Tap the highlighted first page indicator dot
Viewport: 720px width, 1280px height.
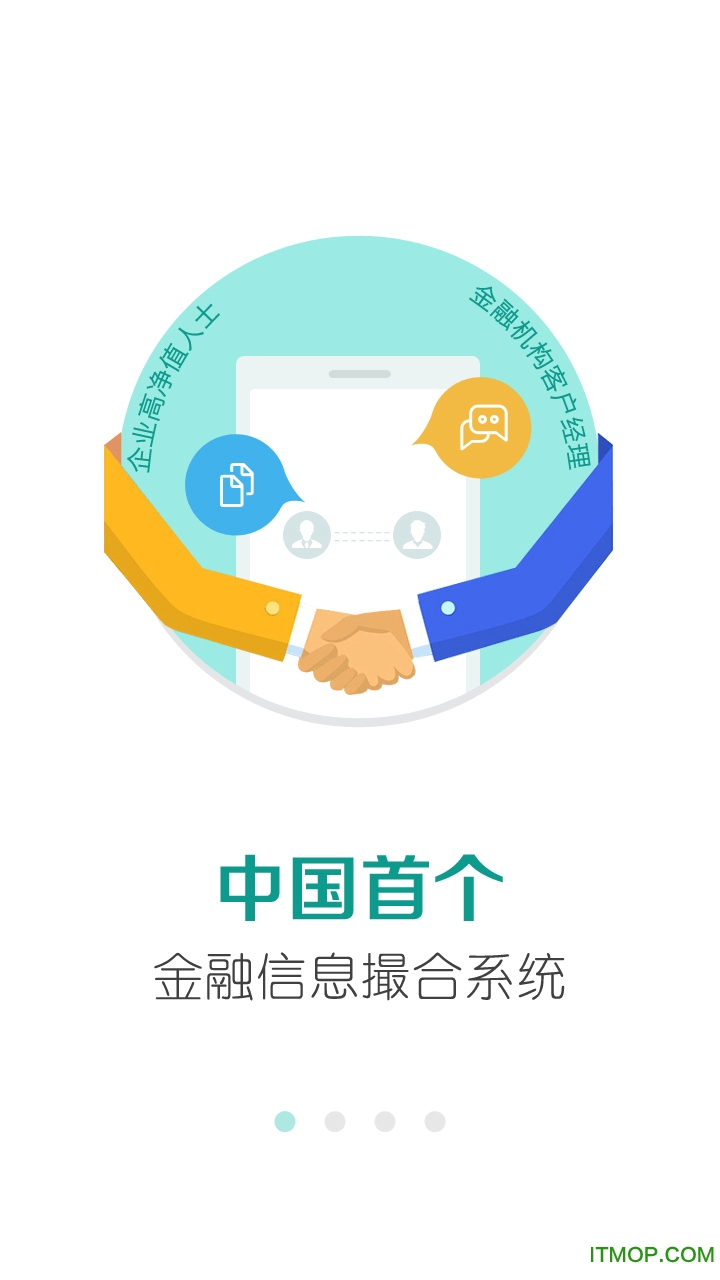[x=285, y=1121]
